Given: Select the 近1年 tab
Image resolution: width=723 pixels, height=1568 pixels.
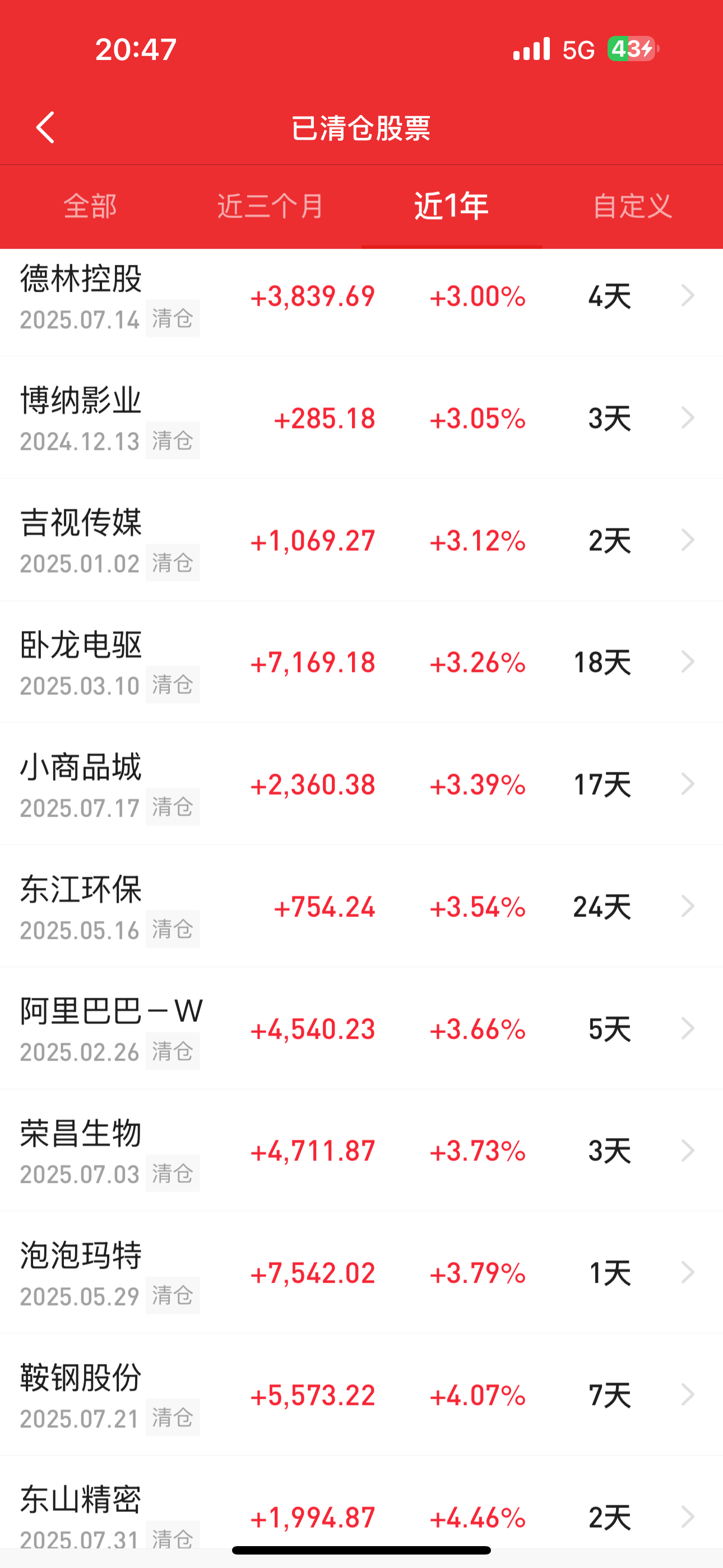Looking at the screenshot, I should tap(452, 206).
